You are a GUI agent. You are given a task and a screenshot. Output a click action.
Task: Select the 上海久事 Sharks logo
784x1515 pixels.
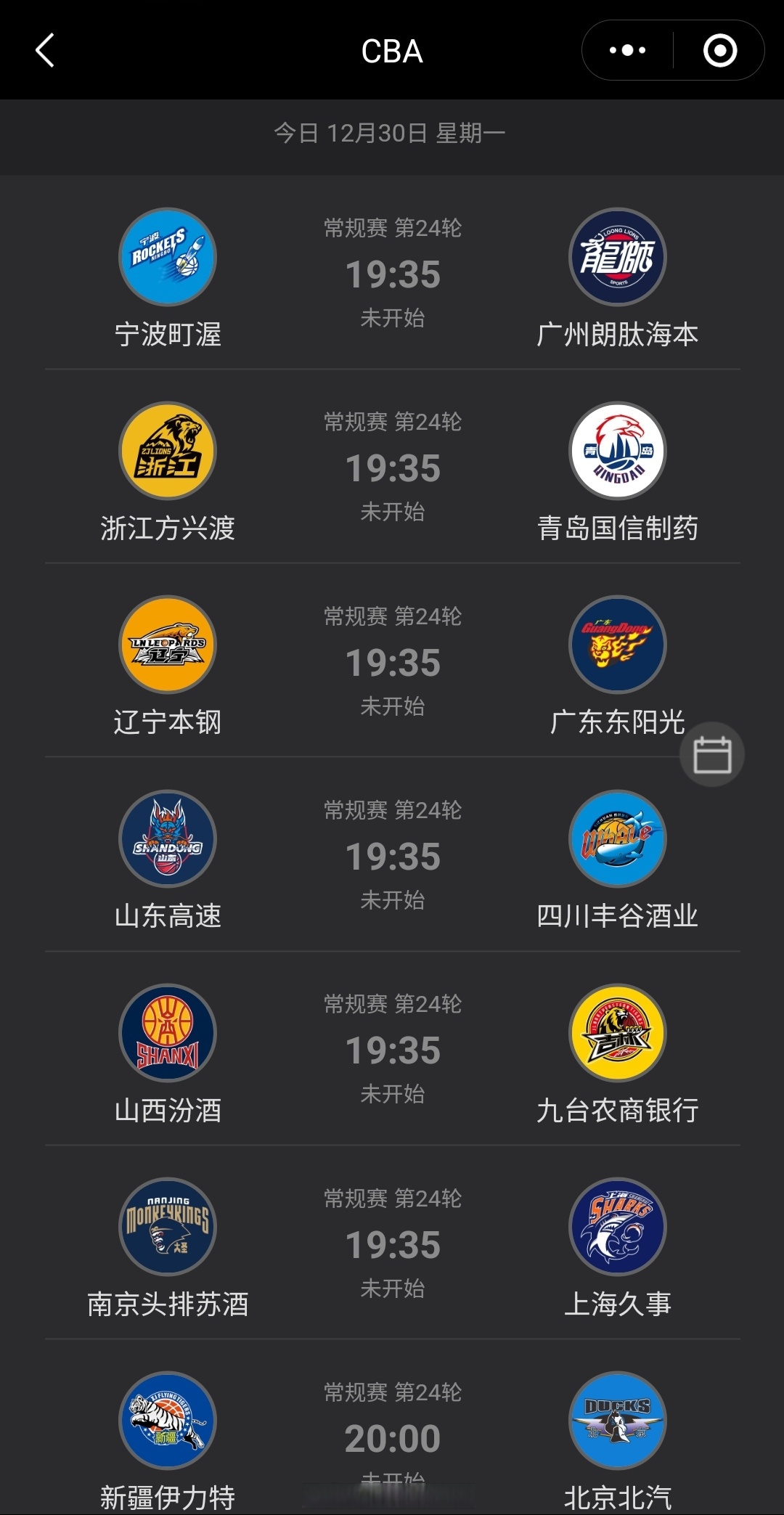617,1227
